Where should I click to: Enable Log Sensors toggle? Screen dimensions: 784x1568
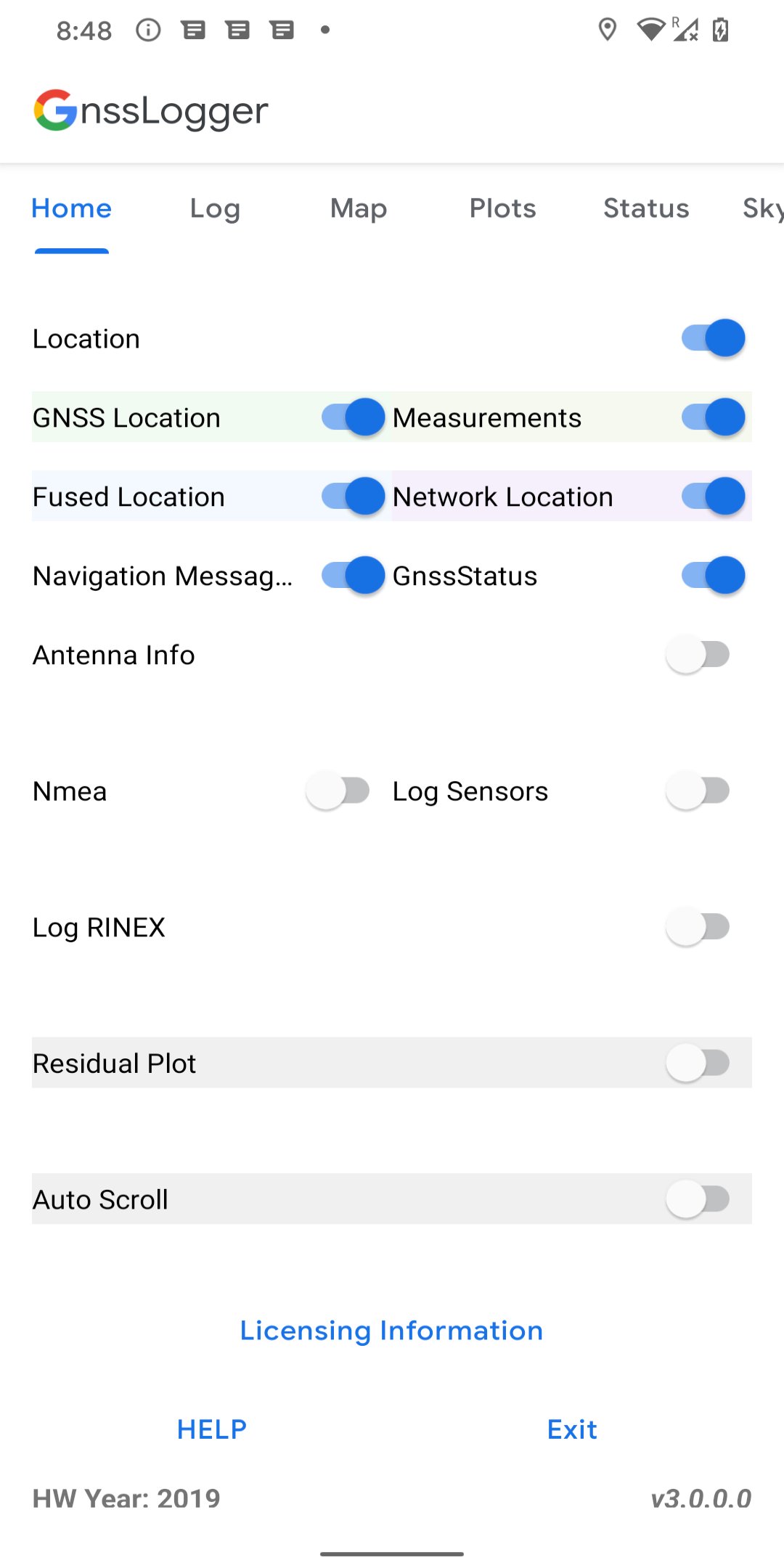tap(698, 791)
